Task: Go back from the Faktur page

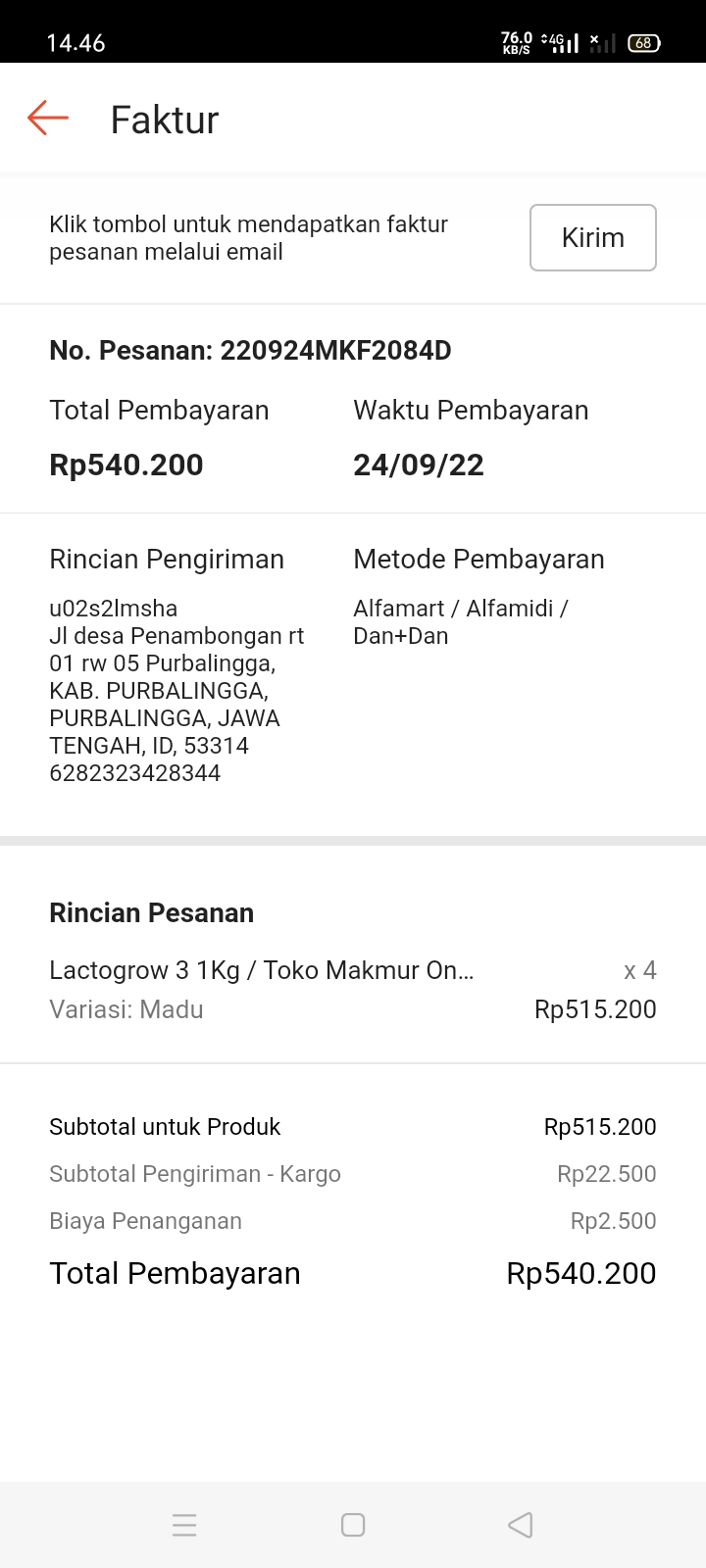Action: point(48,119)
